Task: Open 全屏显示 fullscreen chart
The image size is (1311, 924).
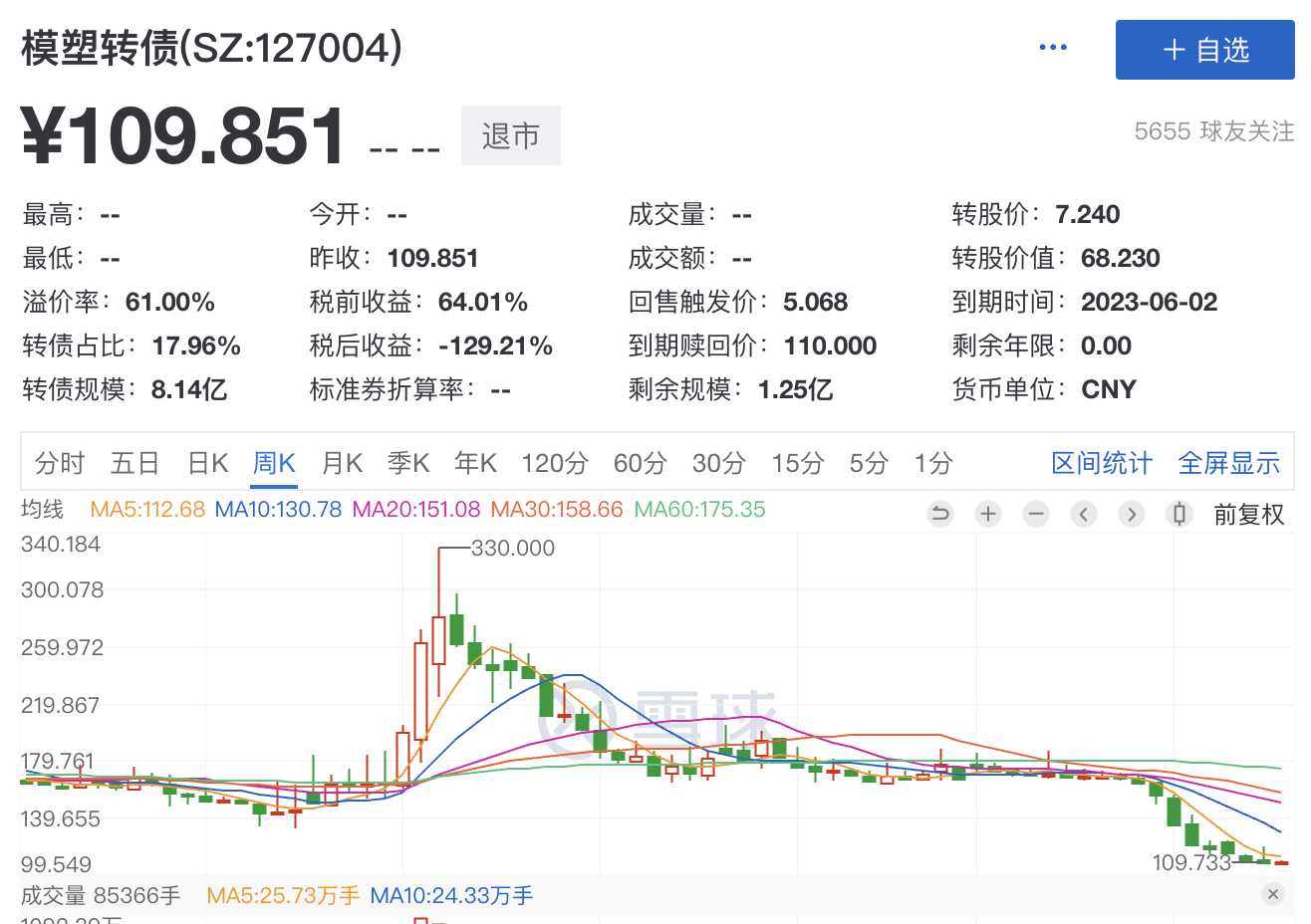Action: tap(1228, 463)
